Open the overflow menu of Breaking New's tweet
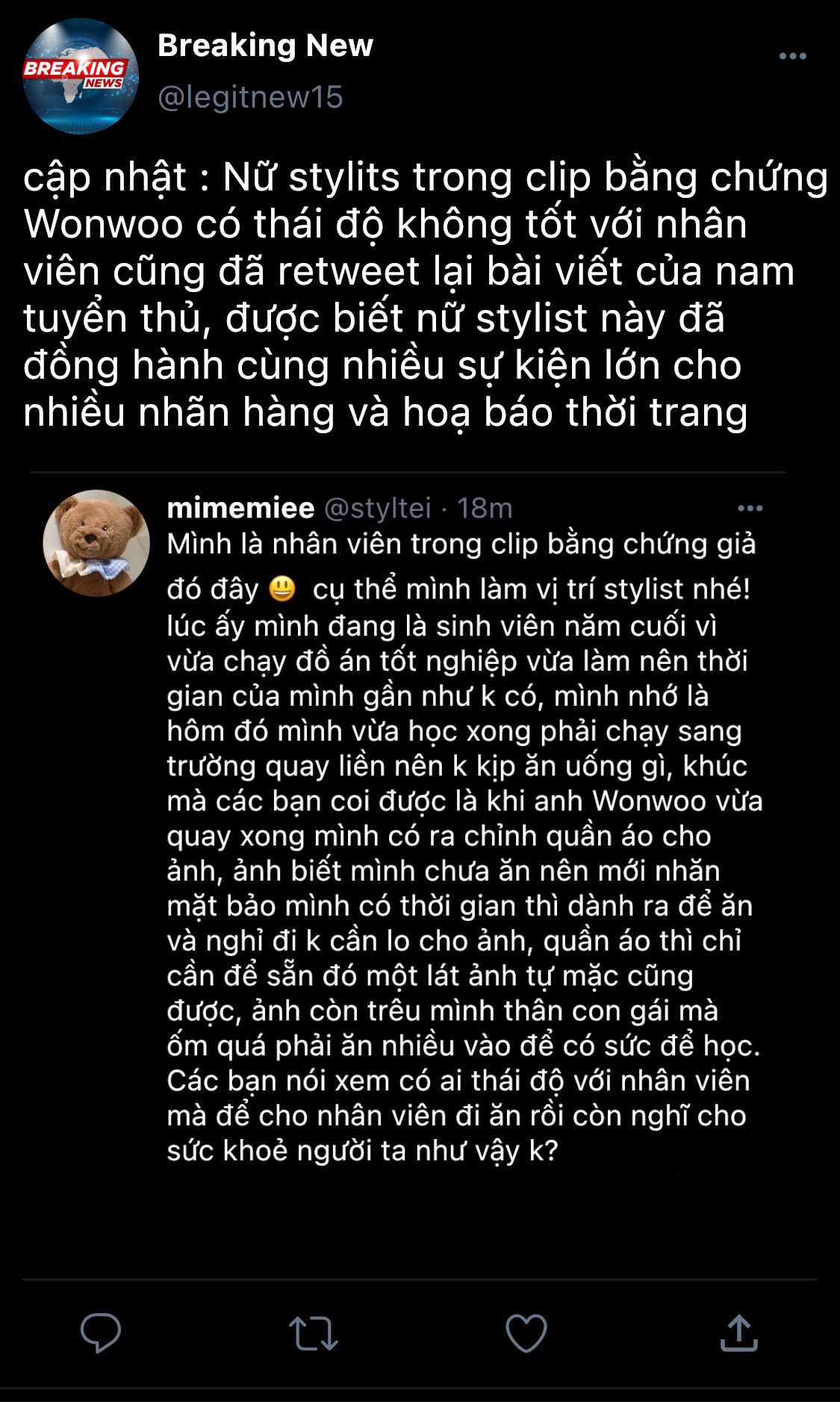The height and width of the screenshot is (1402, 840). click(792, 56)
